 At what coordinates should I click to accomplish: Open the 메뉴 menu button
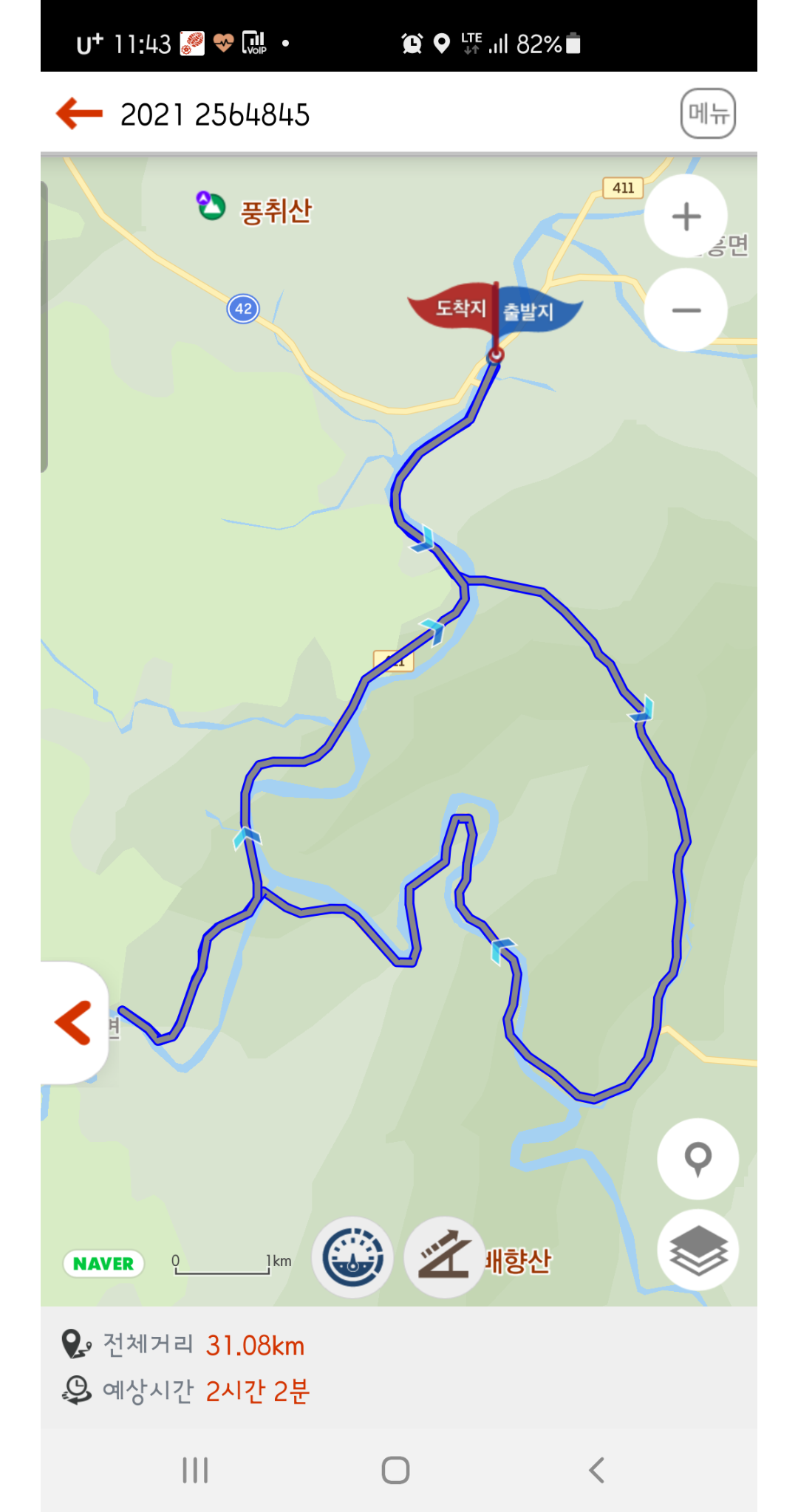point(707,114)
